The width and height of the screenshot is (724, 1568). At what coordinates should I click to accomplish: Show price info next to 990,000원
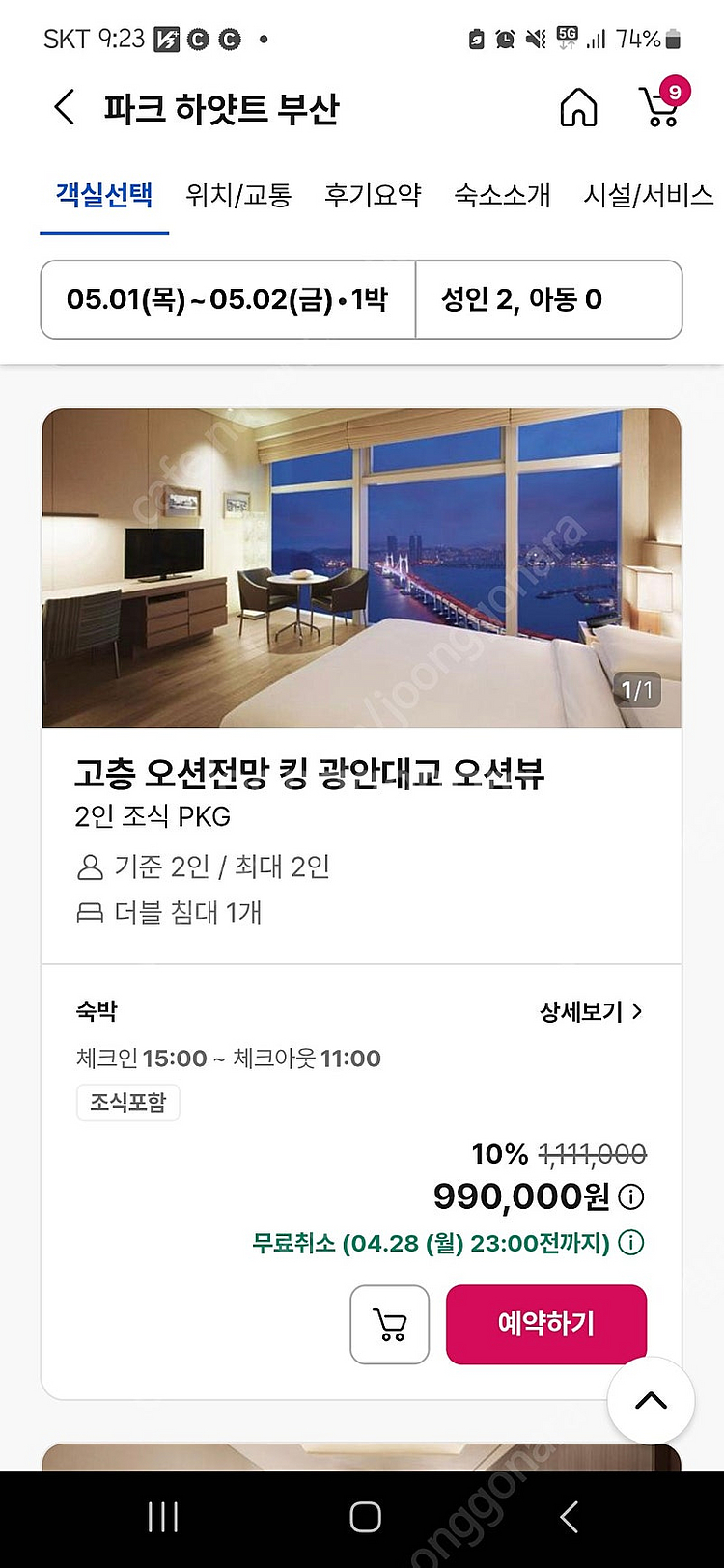tap(631, 1197)
